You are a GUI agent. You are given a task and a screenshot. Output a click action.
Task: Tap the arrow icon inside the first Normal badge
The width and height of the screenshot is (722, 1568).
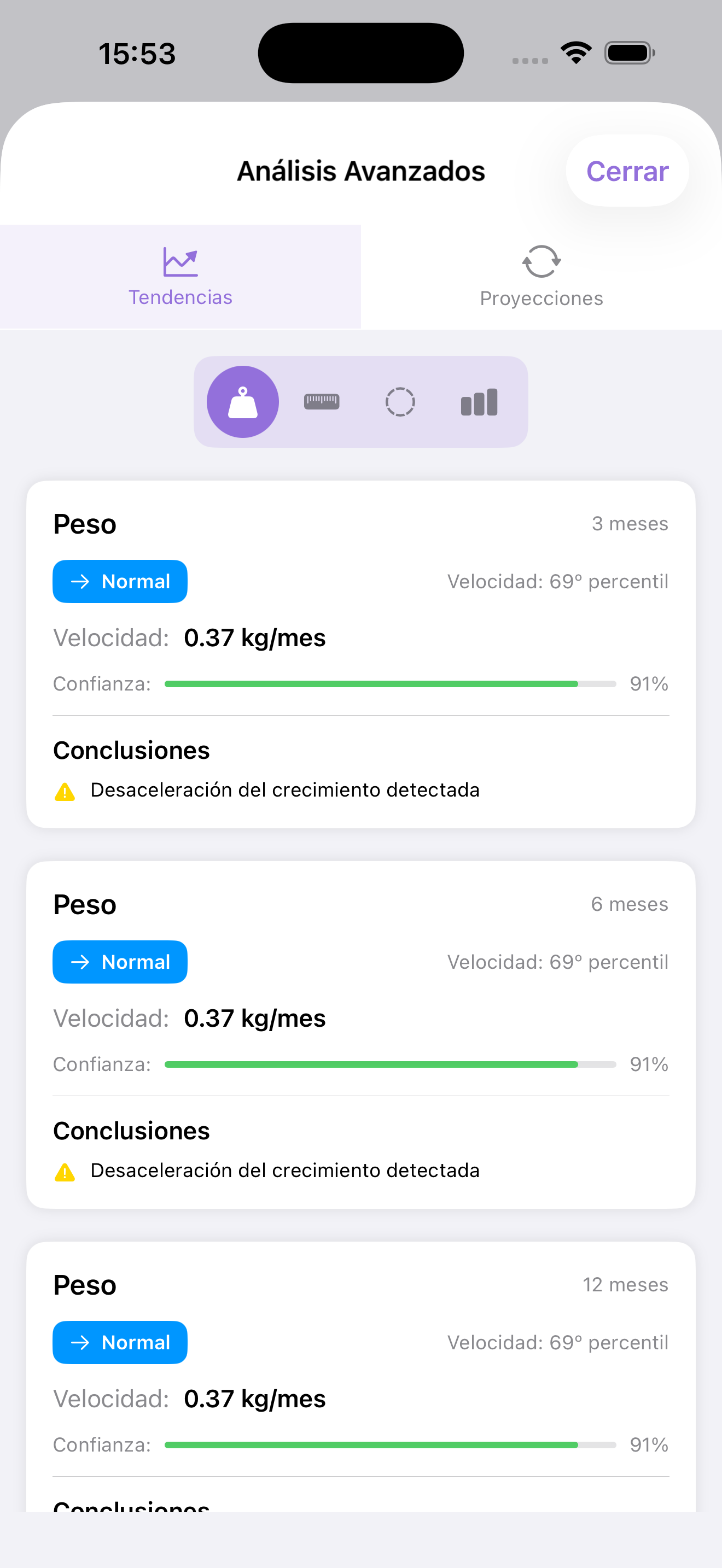(81, 581)
